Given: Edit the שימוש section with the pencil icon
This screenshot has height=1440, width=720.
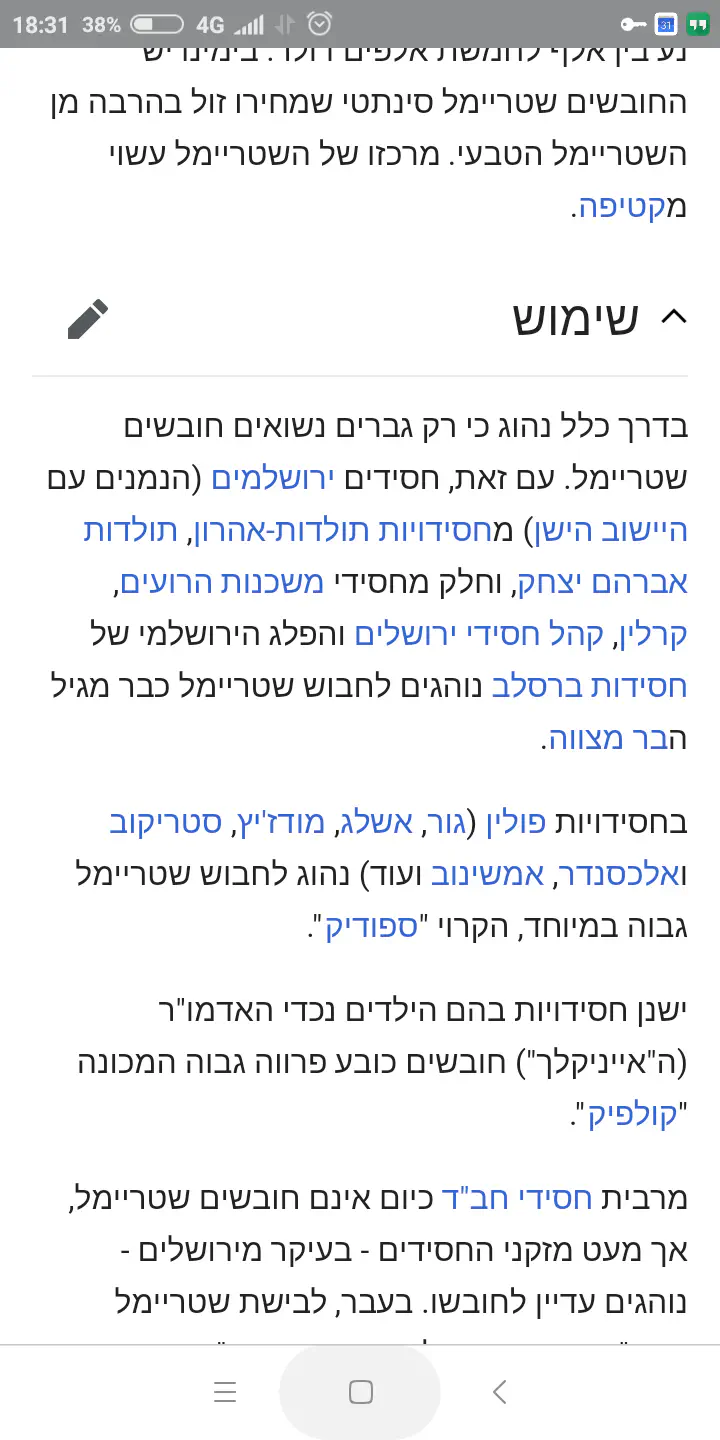Looking at the screenshot, I should tap(88, 319).
